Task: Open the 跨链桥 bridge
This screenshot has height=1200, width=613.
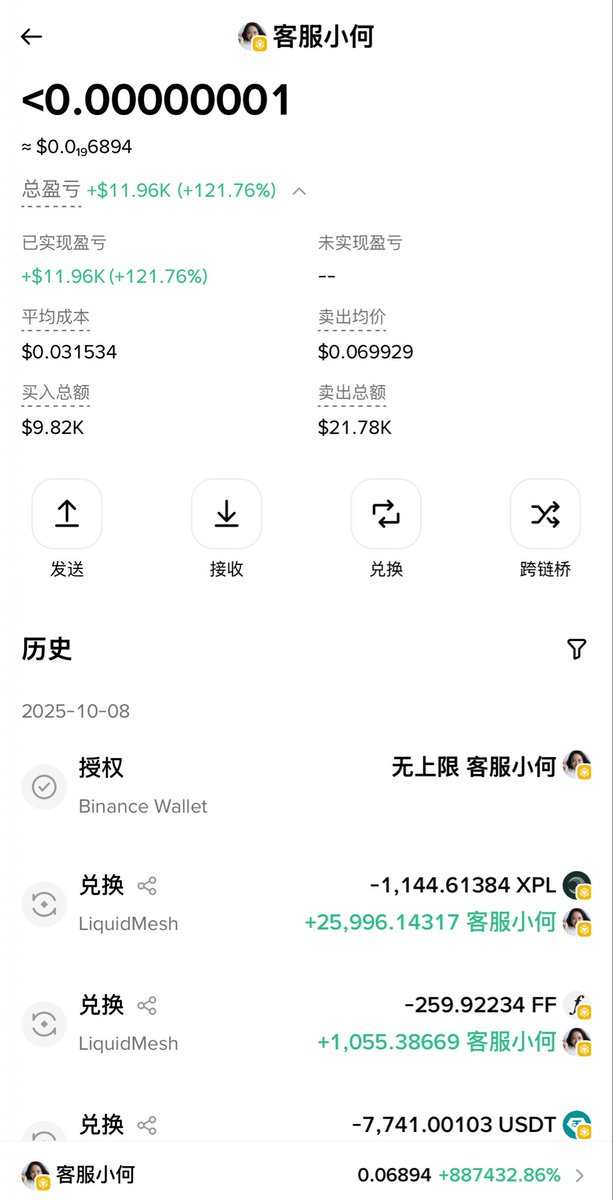Action: tap(545, 514)
